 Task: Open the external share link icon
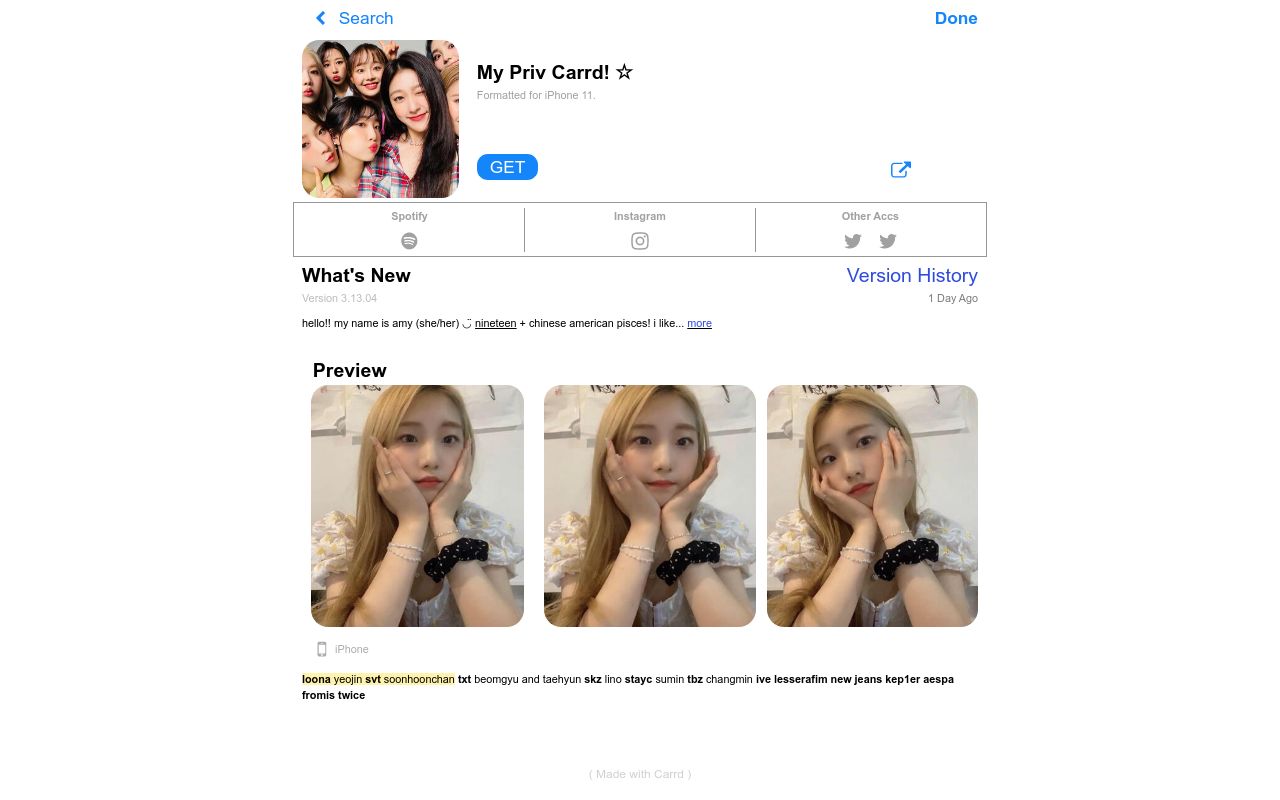tap(900, 170)
